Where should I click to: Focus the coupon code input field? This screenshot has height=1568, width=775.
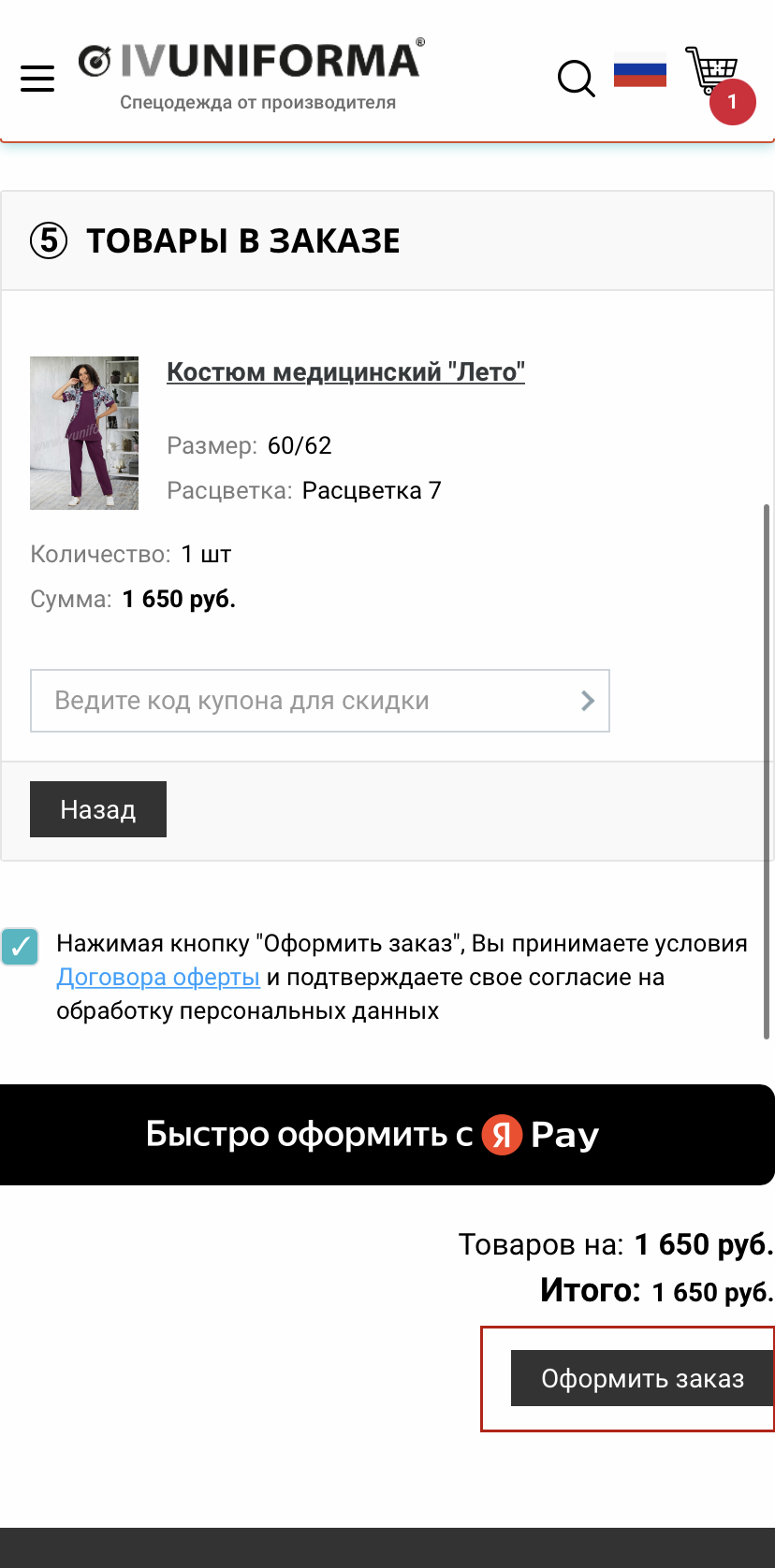pos(300,701)
